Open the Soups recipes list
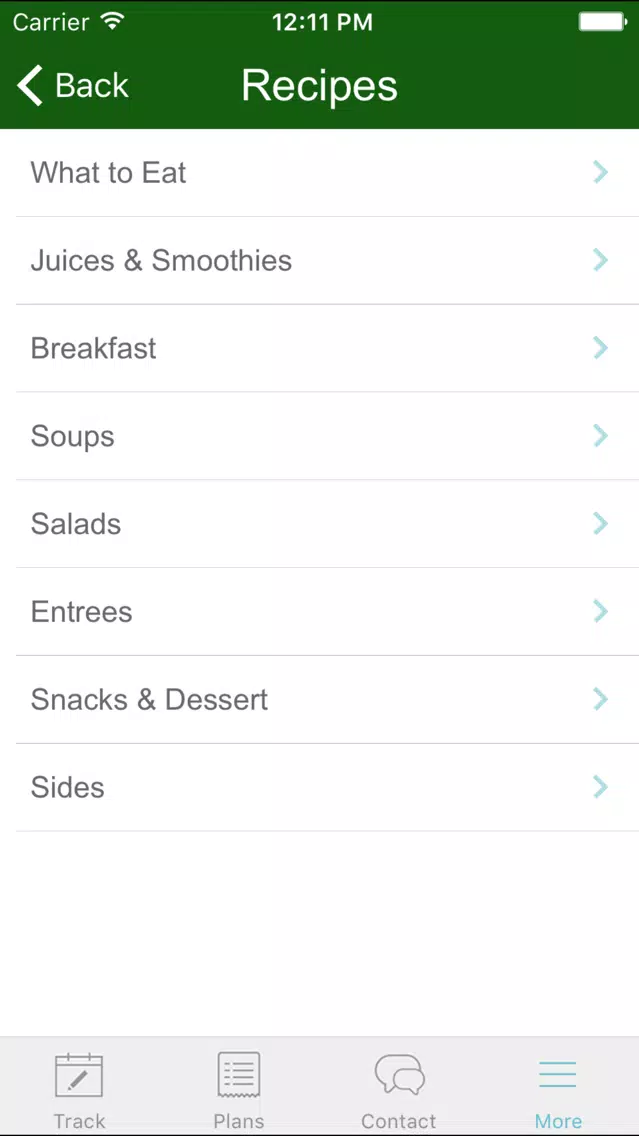639x1136 pixels. click(320, 436)
